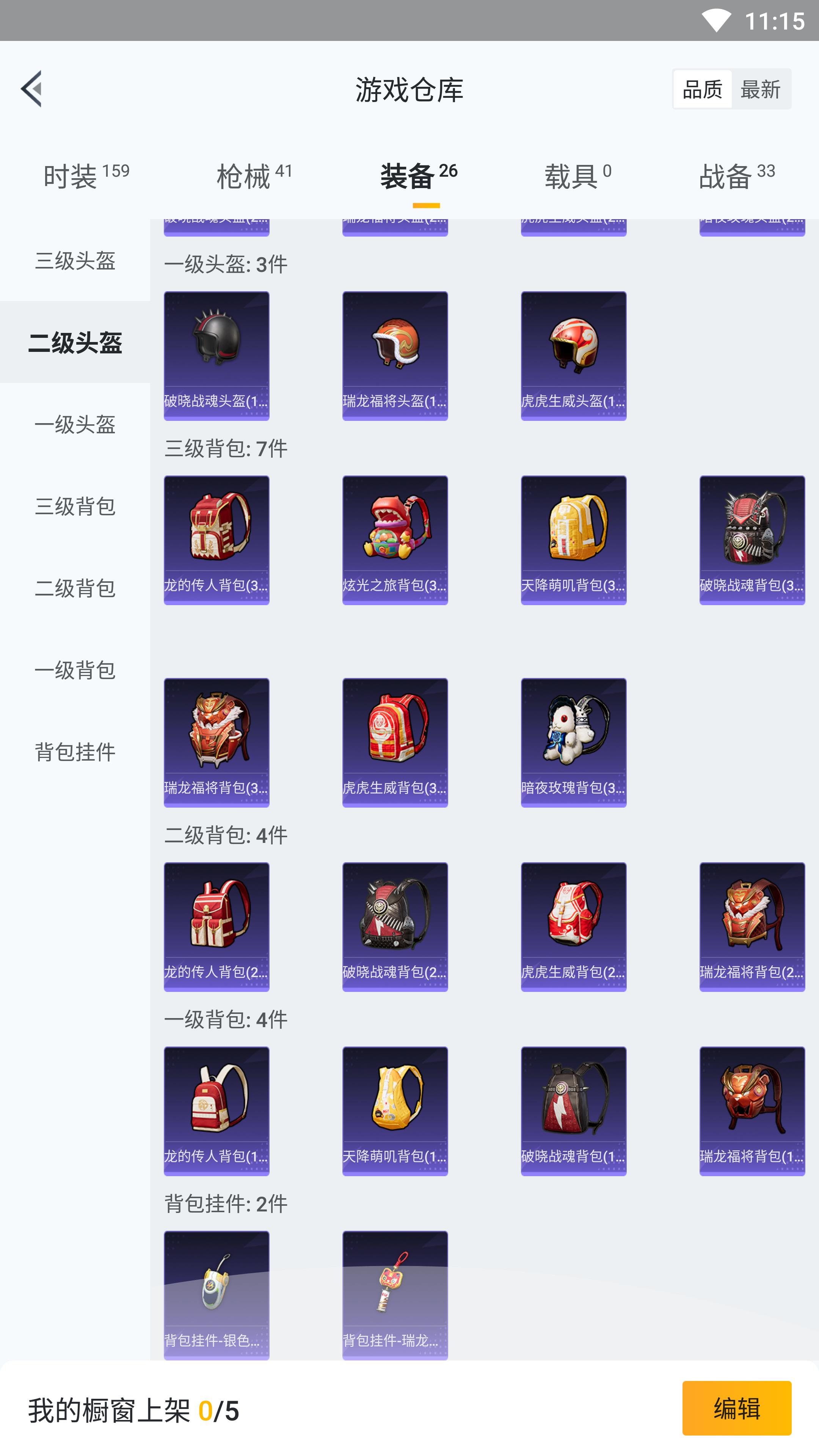Open 背包挂件-银色 pendant item
Image resolution: width=819 pixels, height=1456 pixels.
point(217,1295)
